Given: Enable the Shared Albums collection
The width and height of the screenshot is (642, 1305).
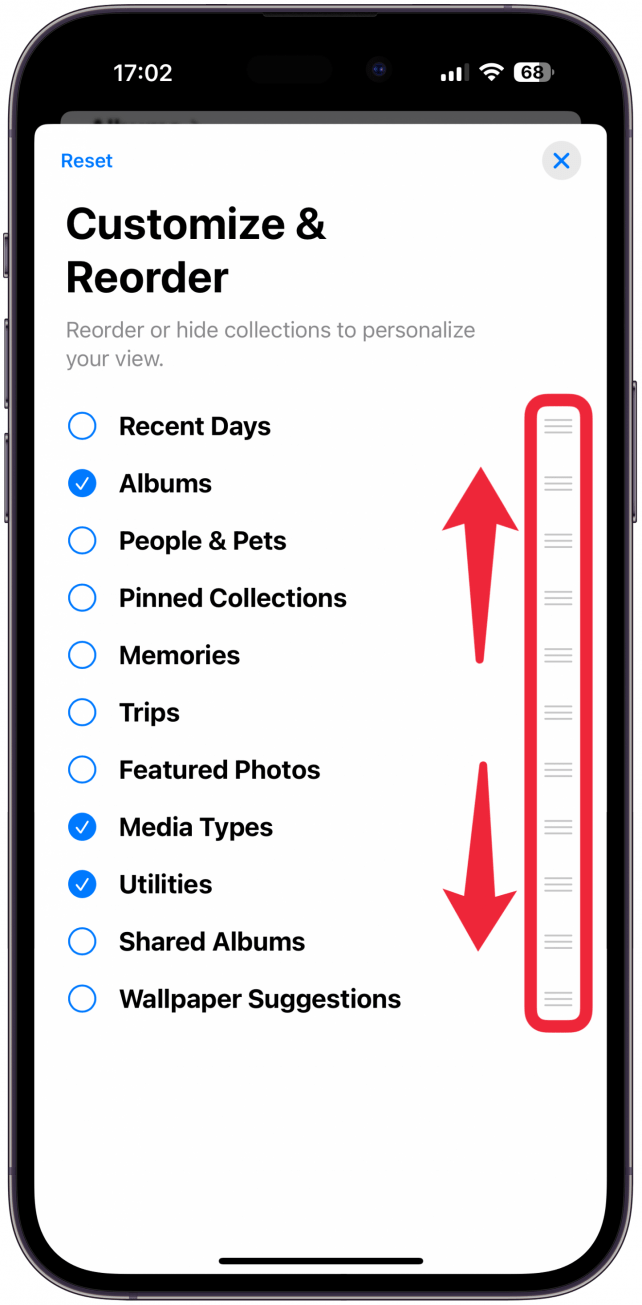Looking at the screenshot, I should pyautogui.click(x=82, y=942).
